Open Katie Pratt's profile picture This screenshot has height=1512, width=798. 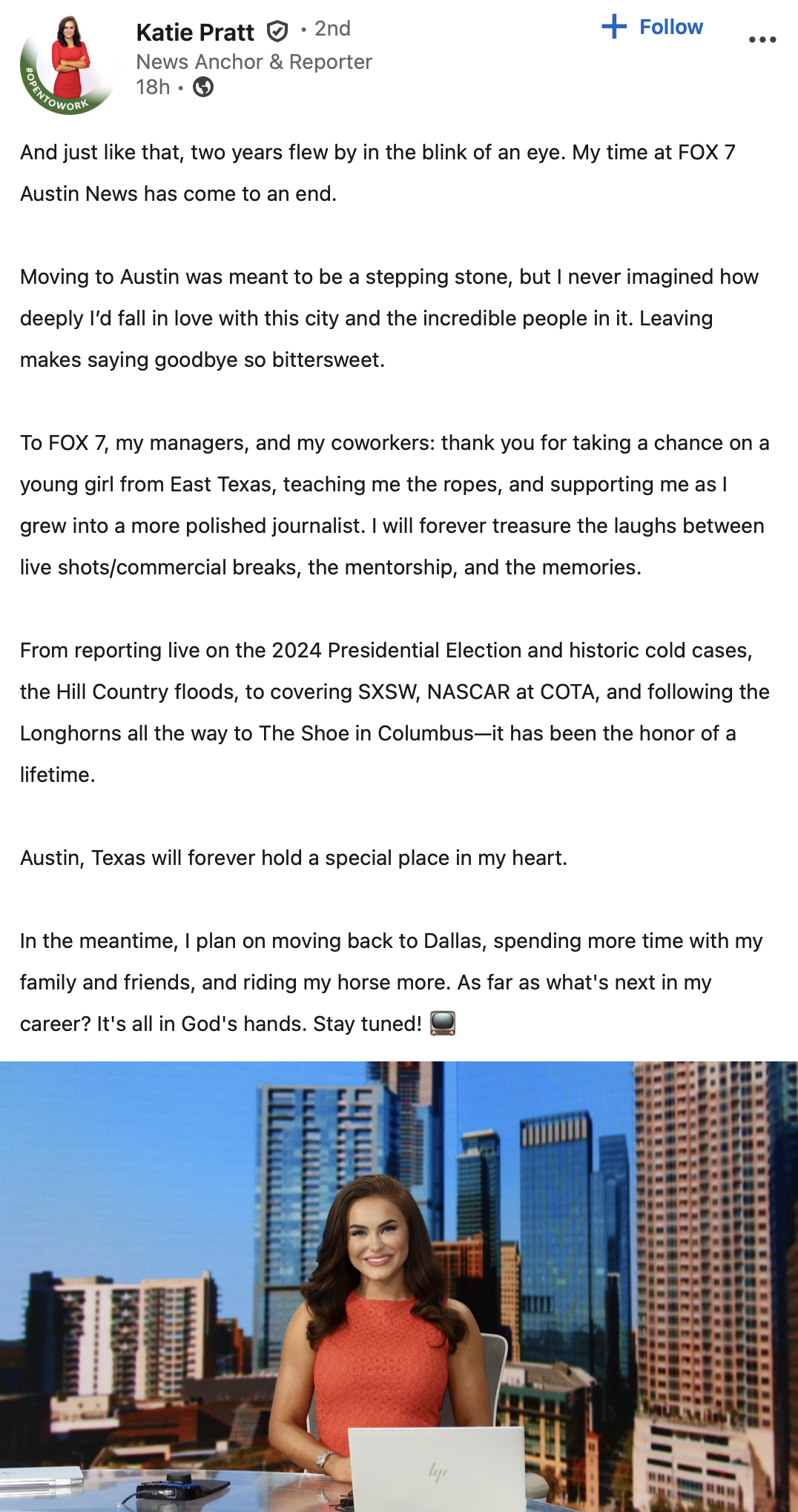pos(68,64)
